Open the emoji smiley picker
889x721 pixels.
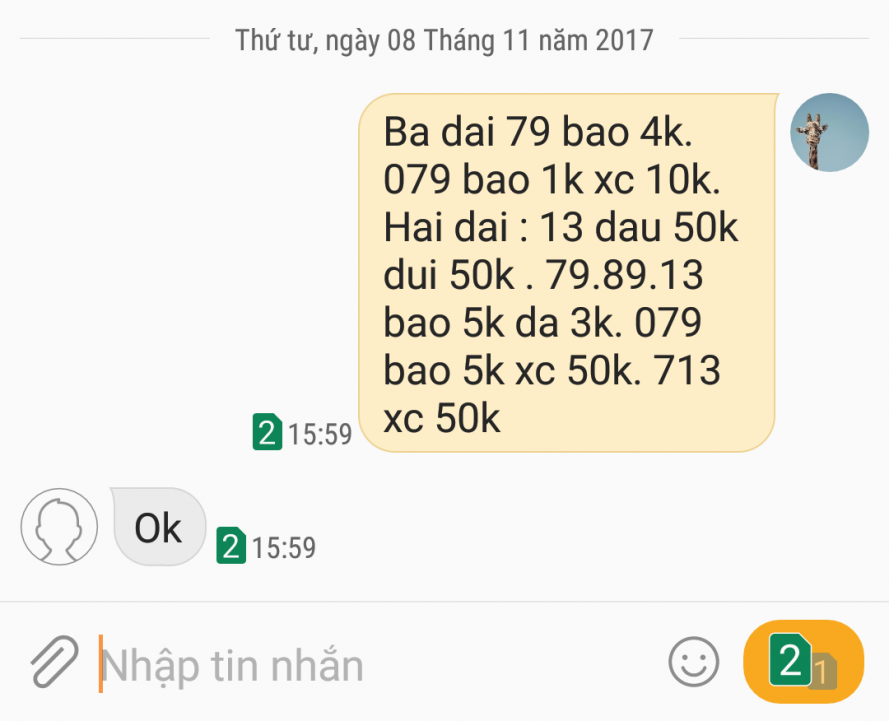(693, 662)
